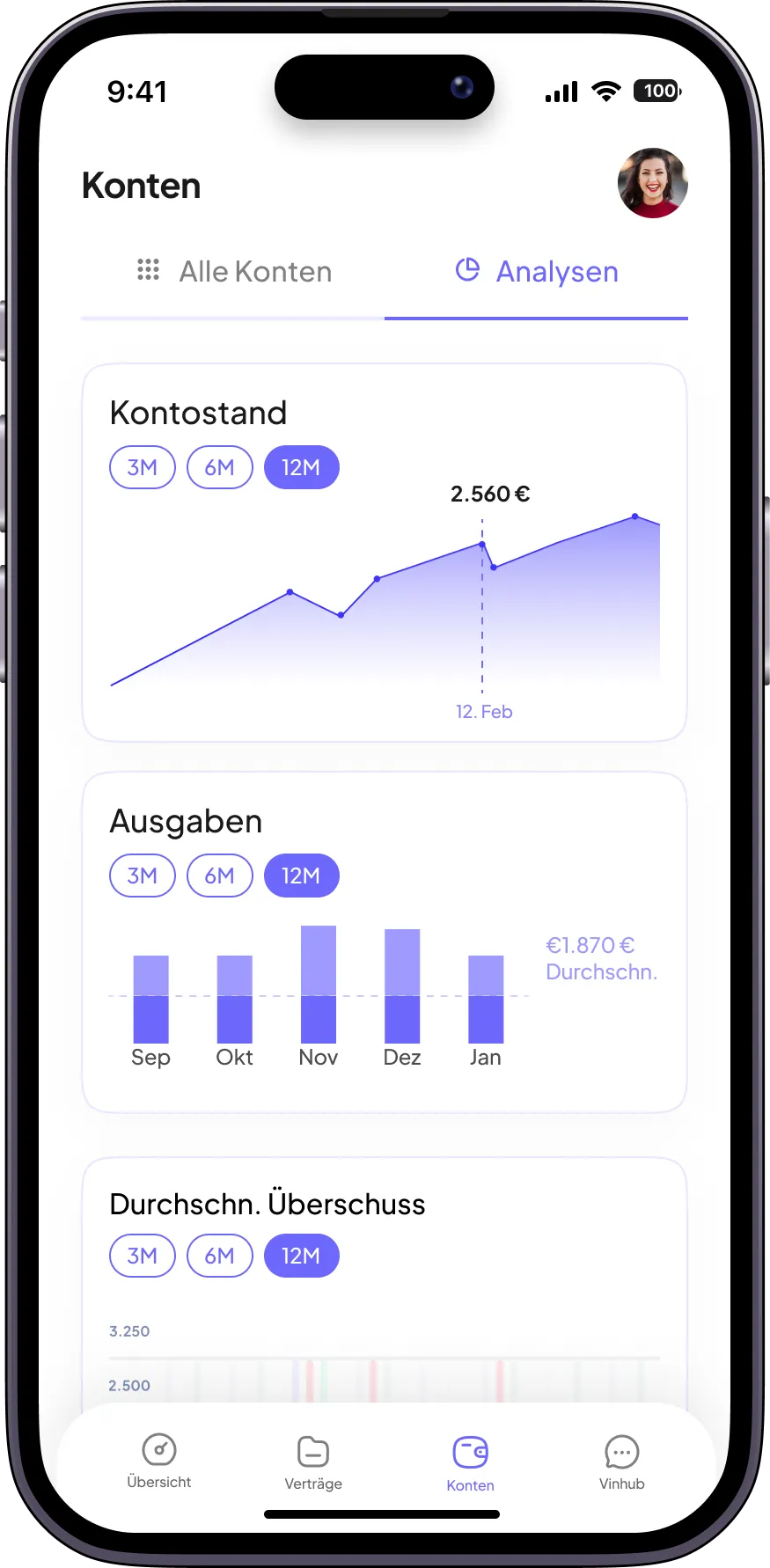Set Kontostand range to 6M
The width and height of the screenshot is (770, 1568).
220,467
